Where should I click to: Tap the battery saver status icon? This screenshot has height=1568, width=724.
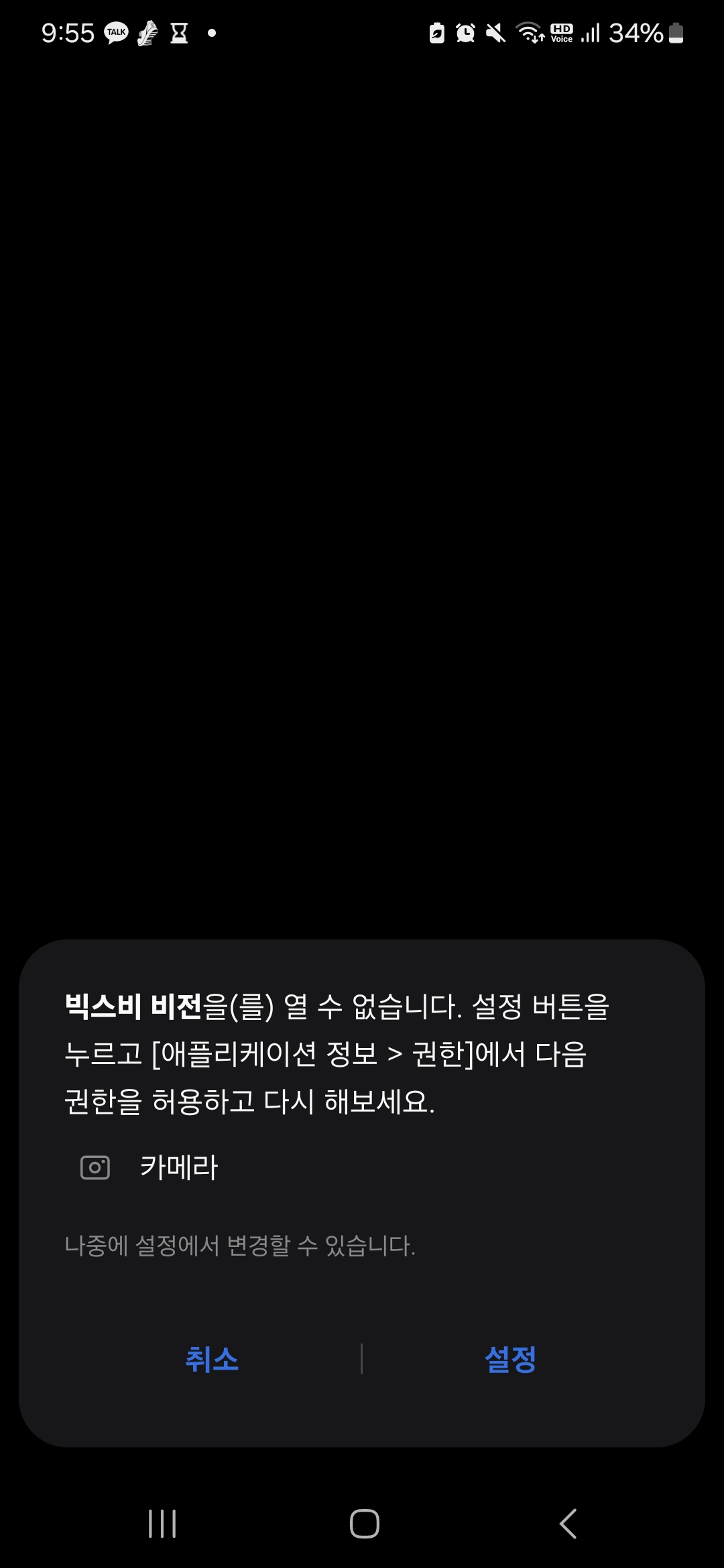pos(436,33)
